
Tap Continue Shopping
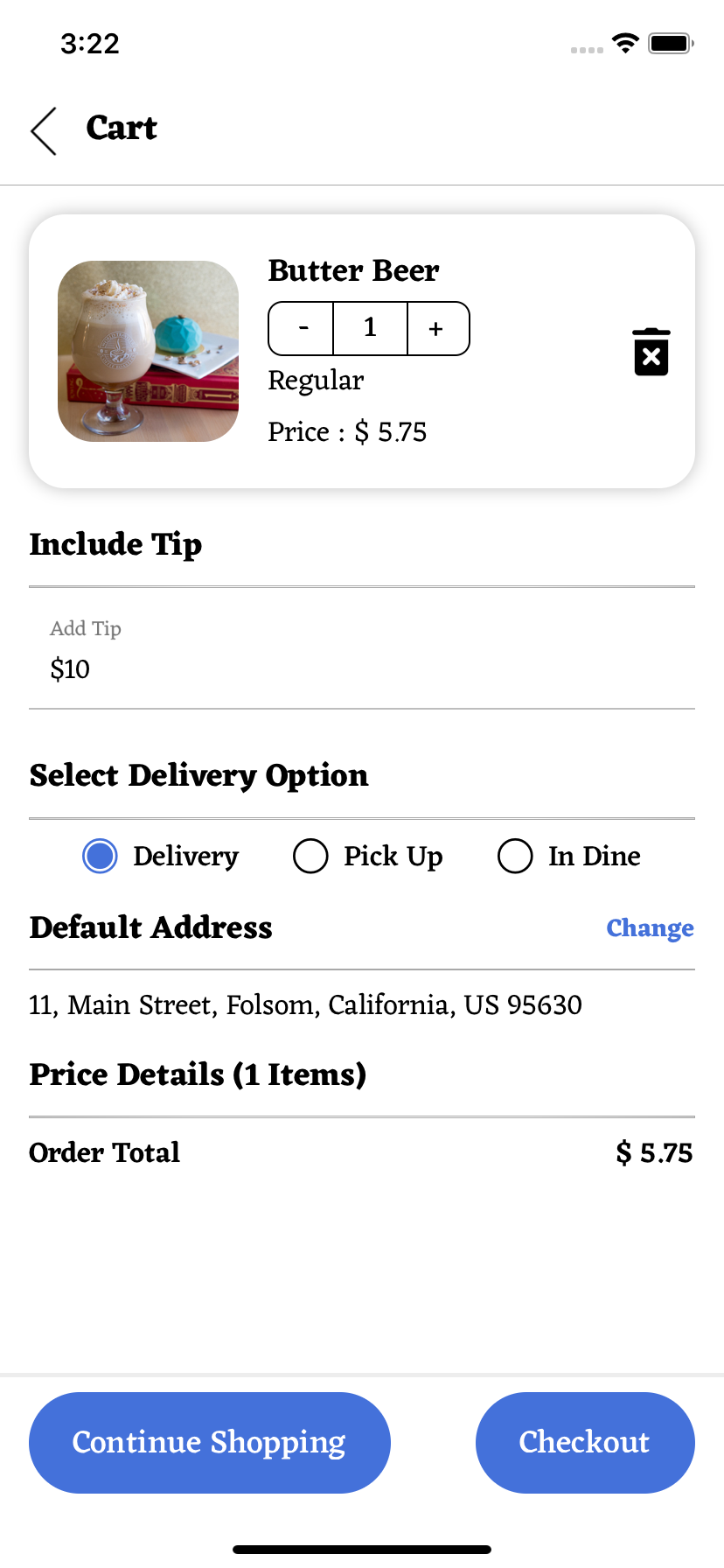[209, 1442]
